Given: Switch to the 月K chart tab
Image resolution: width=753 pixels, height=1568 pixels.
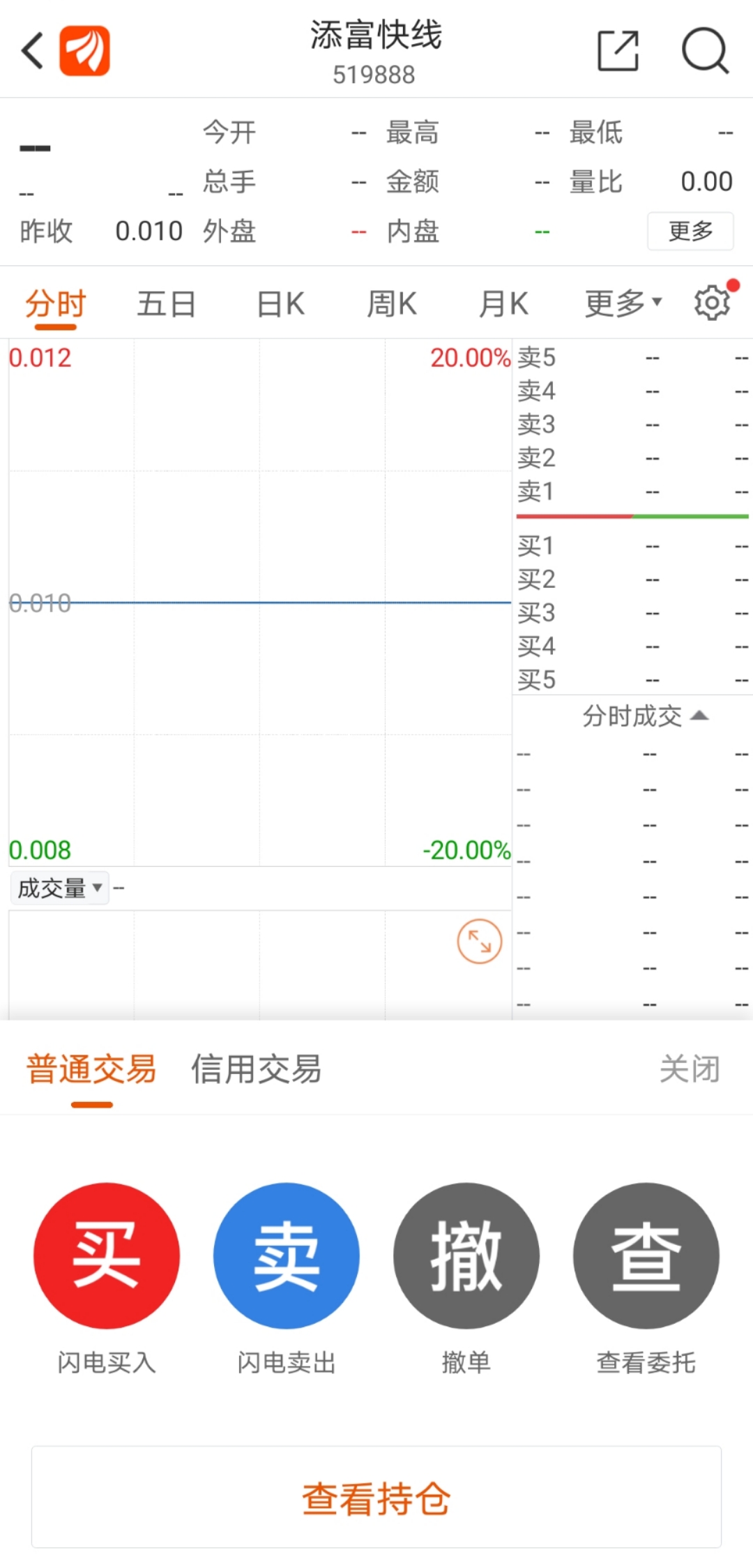Looking at the screenshot, I should pyautogui.click(x=503, y=305).
